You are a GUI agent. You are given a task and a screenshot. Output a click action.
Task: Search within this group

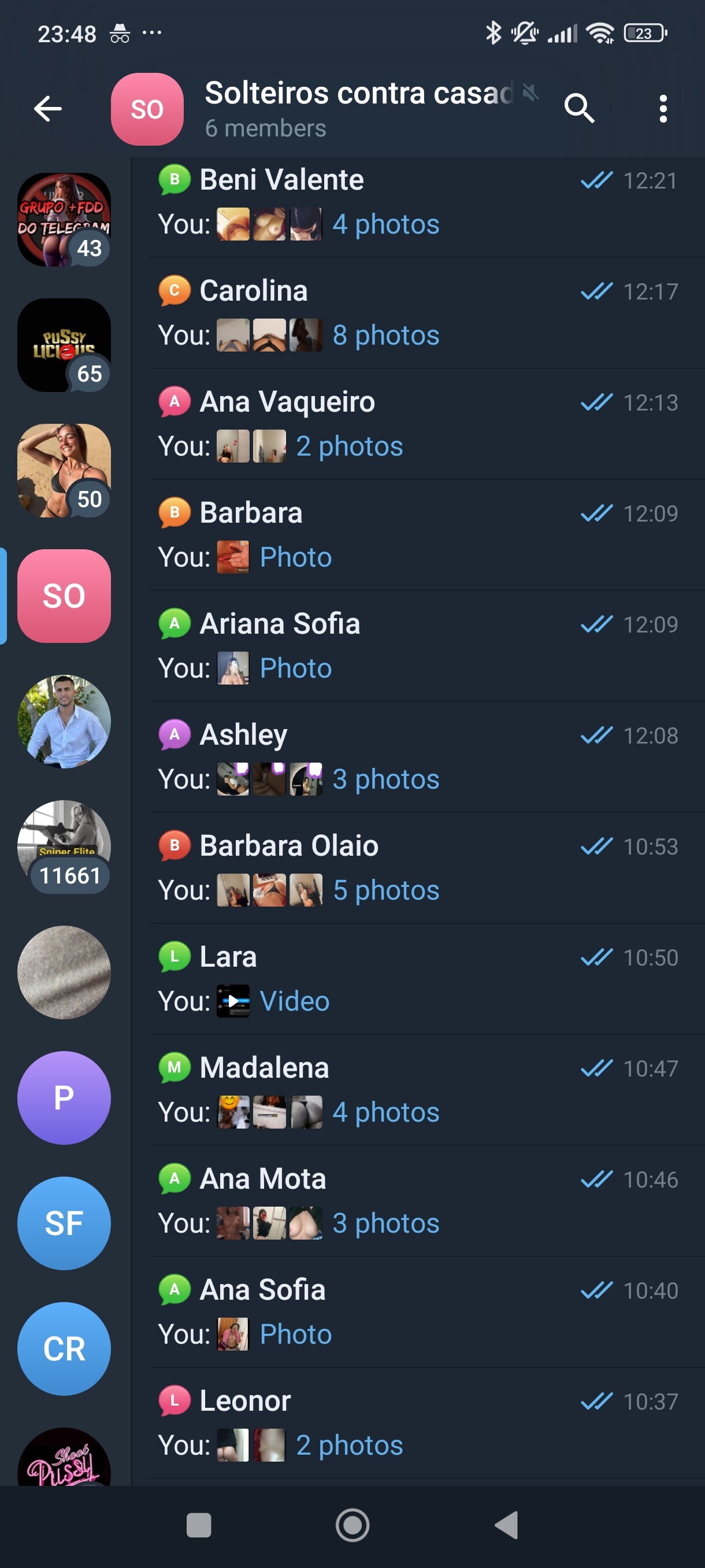click(578, 109)
